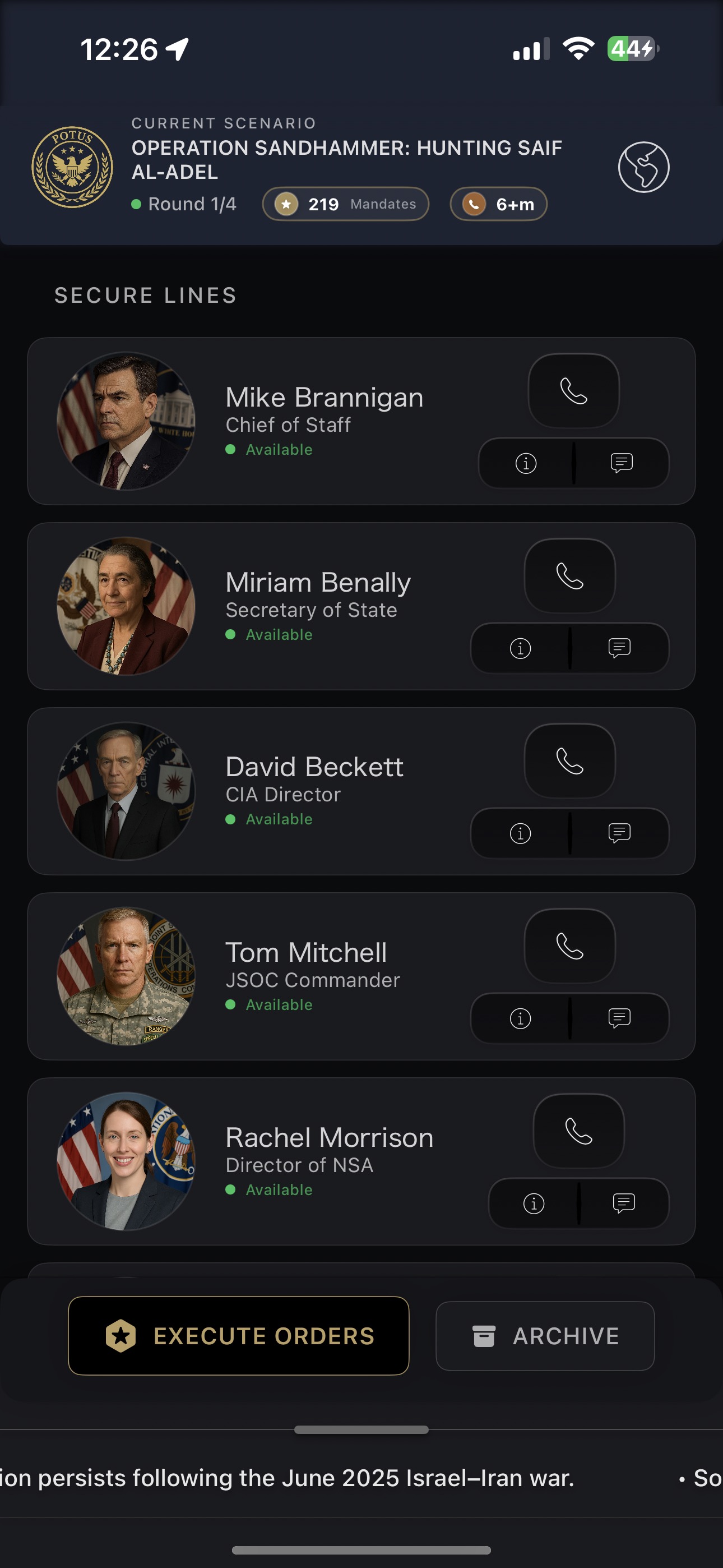
Task: Call Tom Mitchell the JSOC Commander
Action: tap(569, 946)
